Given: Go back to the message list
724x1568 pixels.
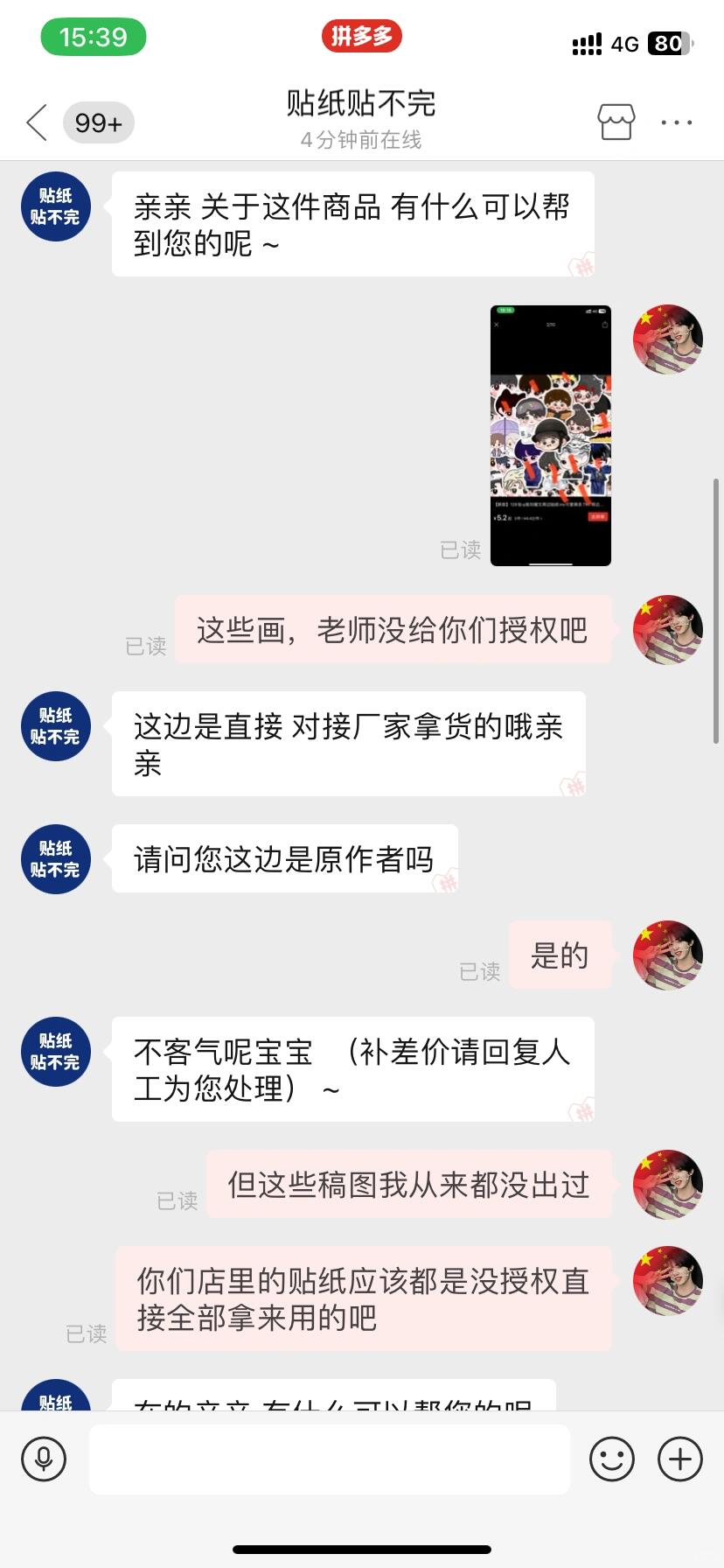Looking at the screenshot, I should coord(37,122).
